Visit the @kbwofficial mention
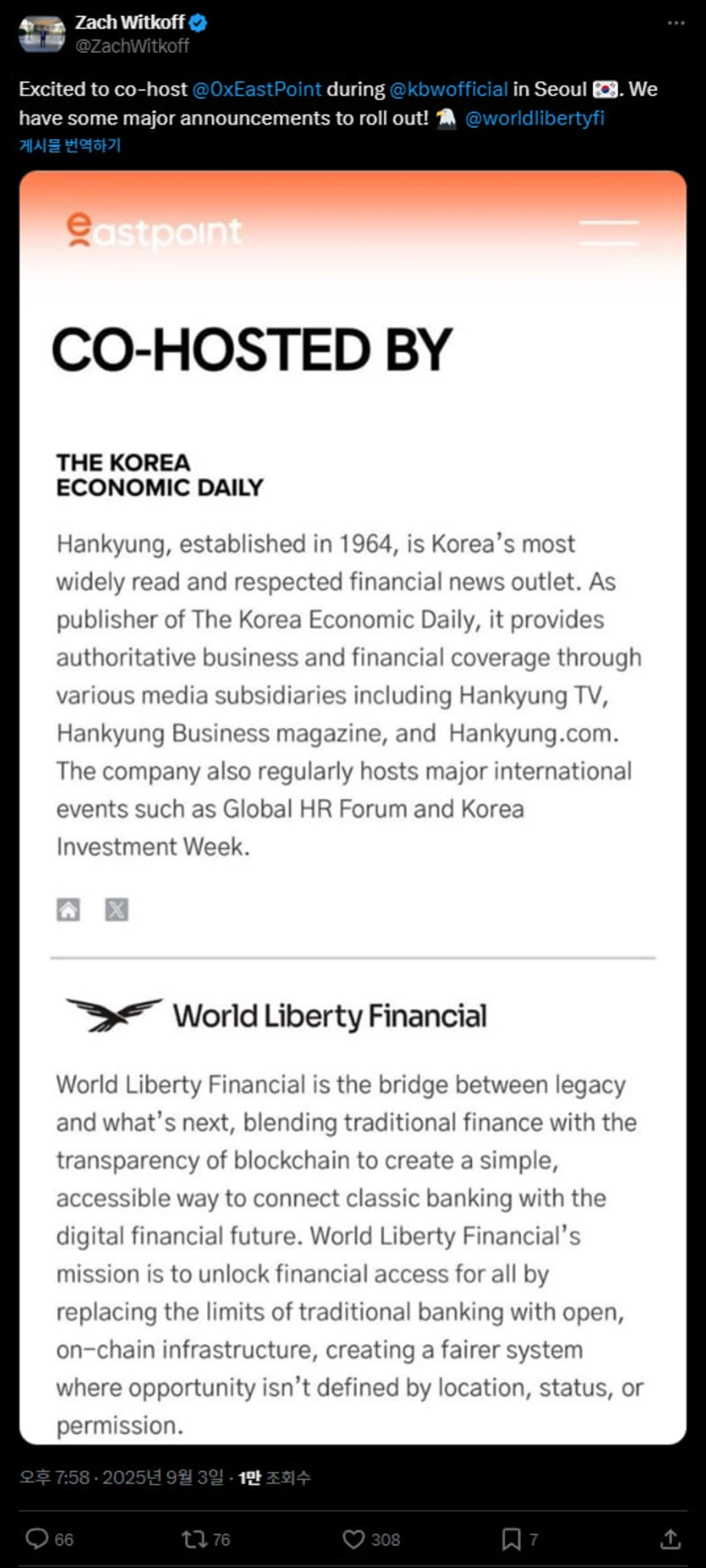Image resolution: width=706 pixels, height=1568 pixels. [x=448, y=89]
